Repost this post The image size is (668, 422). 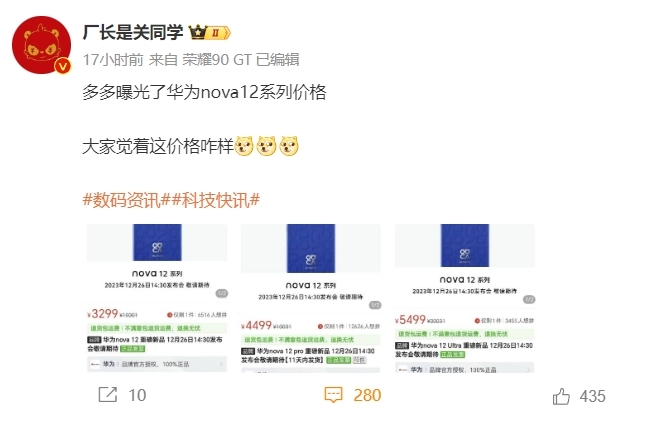(x=122, y=395)
